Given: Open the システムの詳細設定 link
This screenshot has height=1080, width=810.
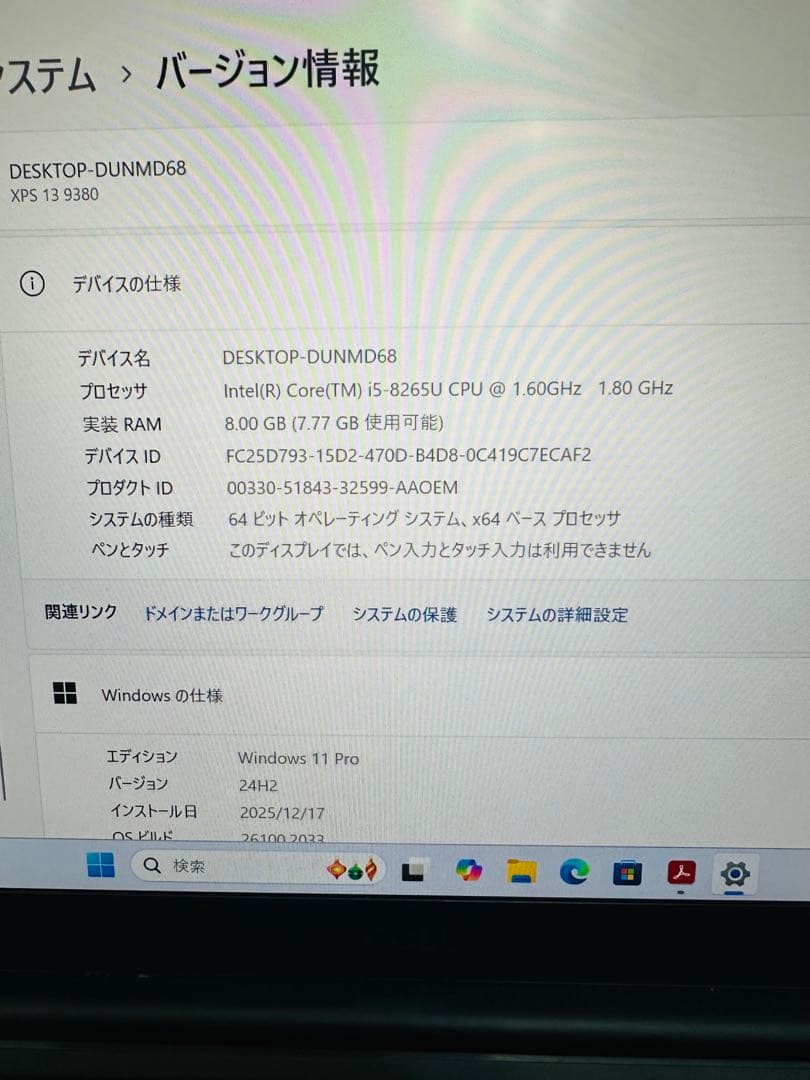Looking at the screenshot, I should pyautogui.click(x=558, y=617).
